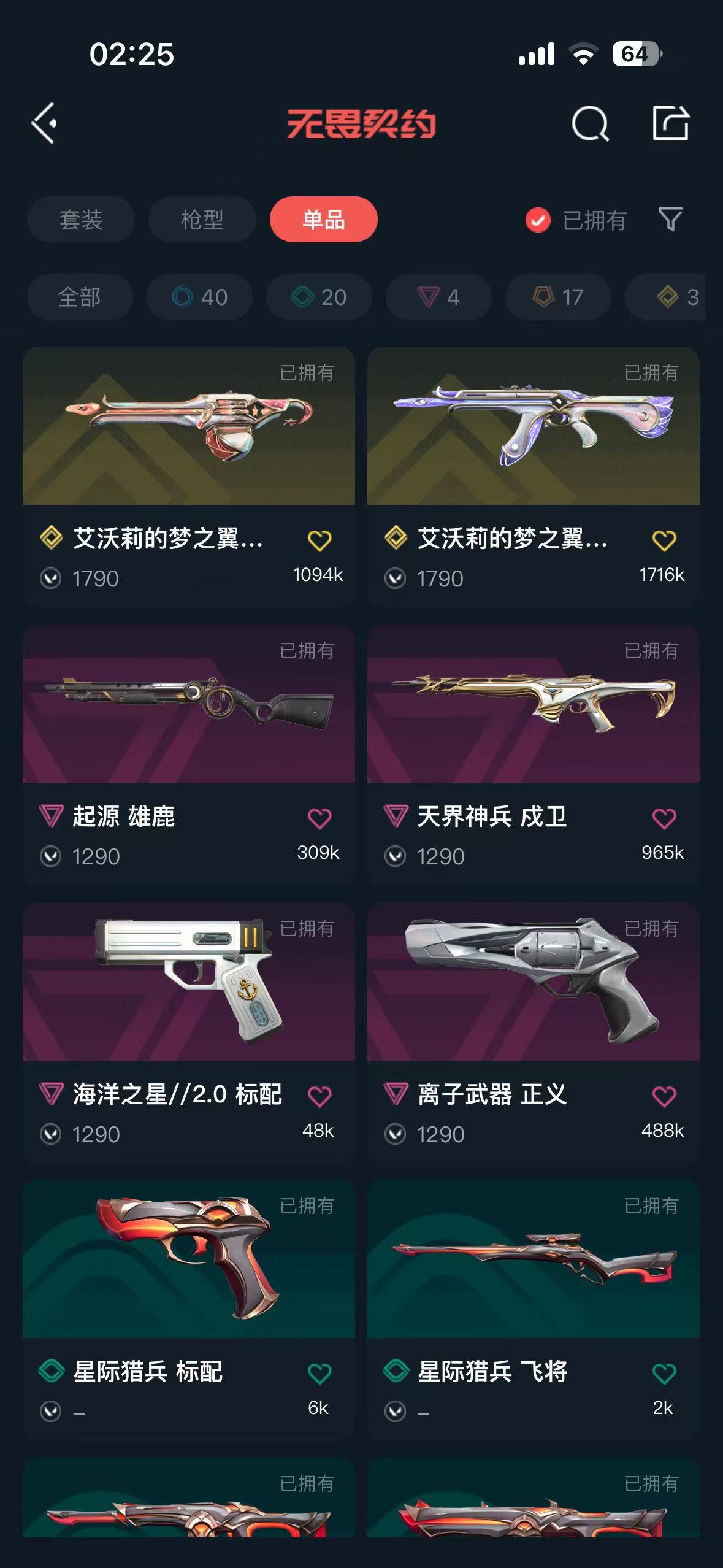
Task: Go back using the top-left arrow
Action: tap(44, 123)
